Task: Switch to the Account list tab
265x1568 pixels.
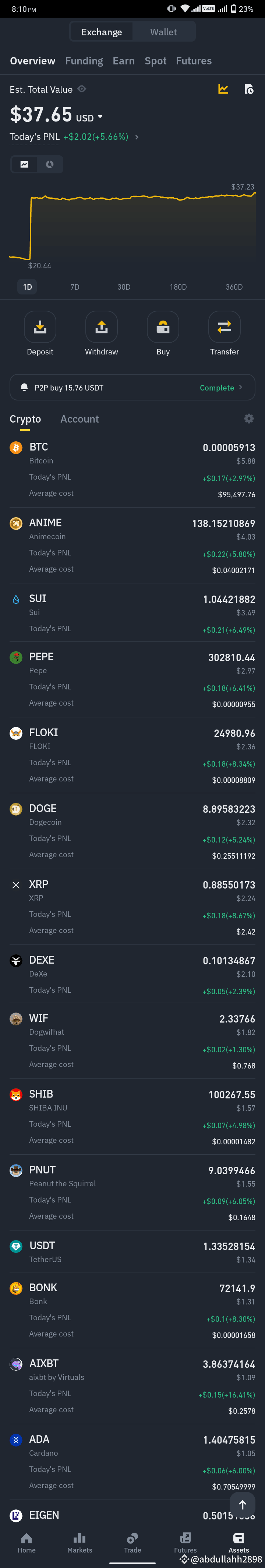Action: (79, 419)
